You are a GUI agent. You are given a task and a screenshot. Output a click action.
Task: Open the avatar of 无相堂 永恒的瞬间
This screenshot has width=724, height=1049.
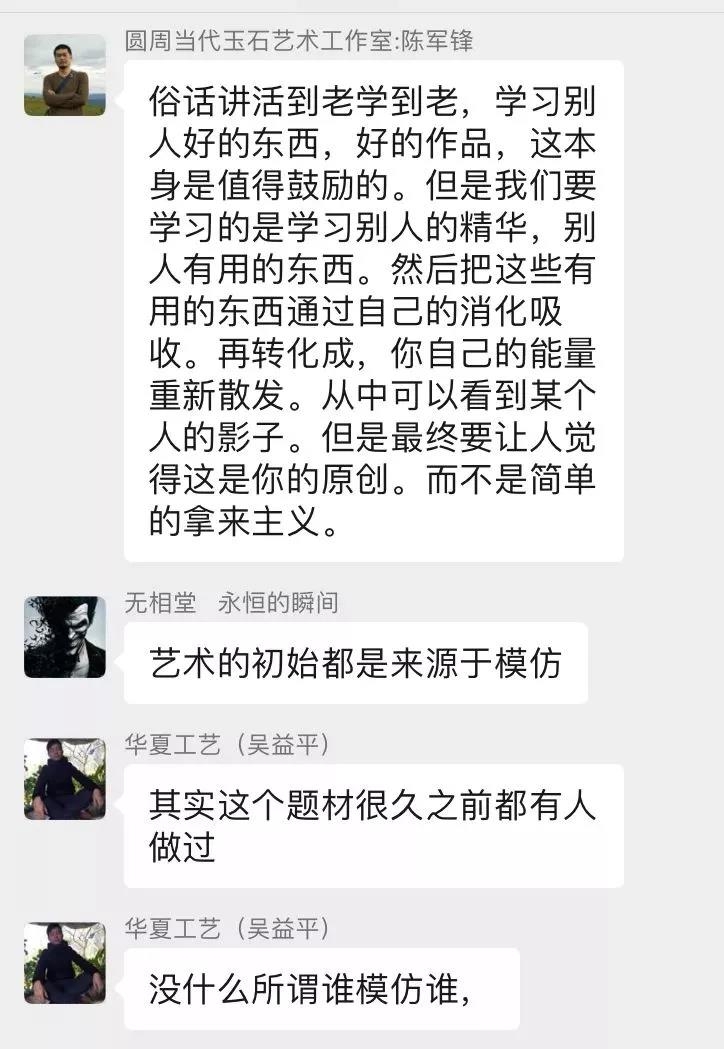click(65, 637)
